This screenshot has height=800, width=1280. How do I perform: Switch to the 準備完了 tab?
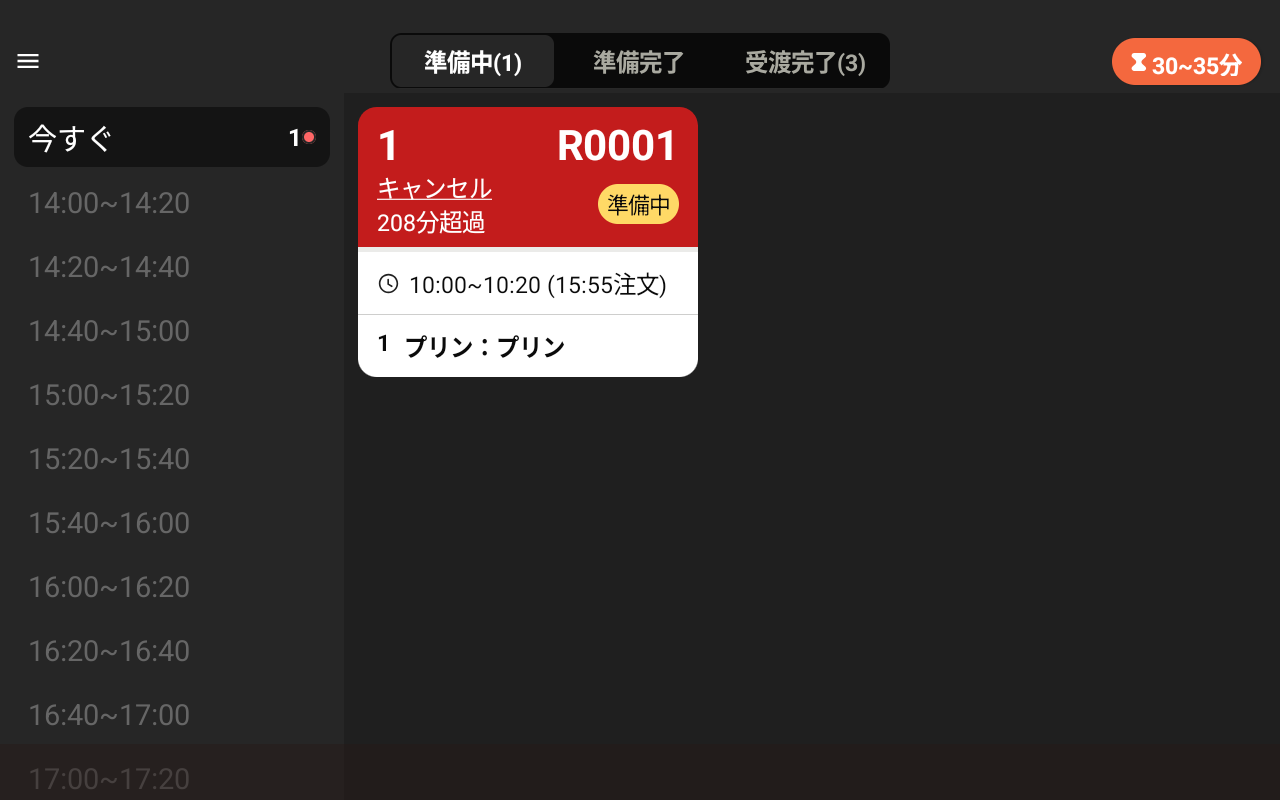[638, 62]
